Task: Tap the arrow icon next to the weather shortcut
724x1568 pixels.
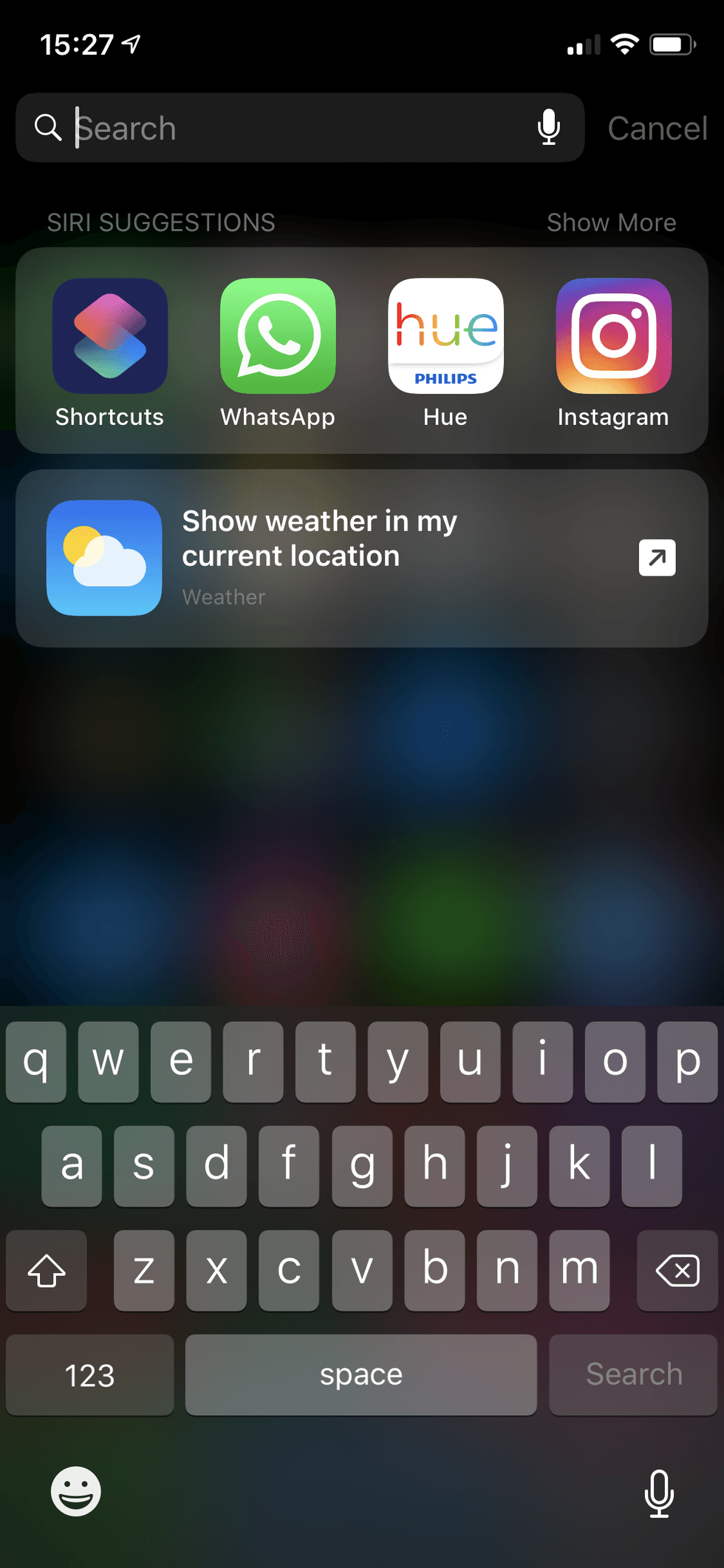Action: coord(657,558)
